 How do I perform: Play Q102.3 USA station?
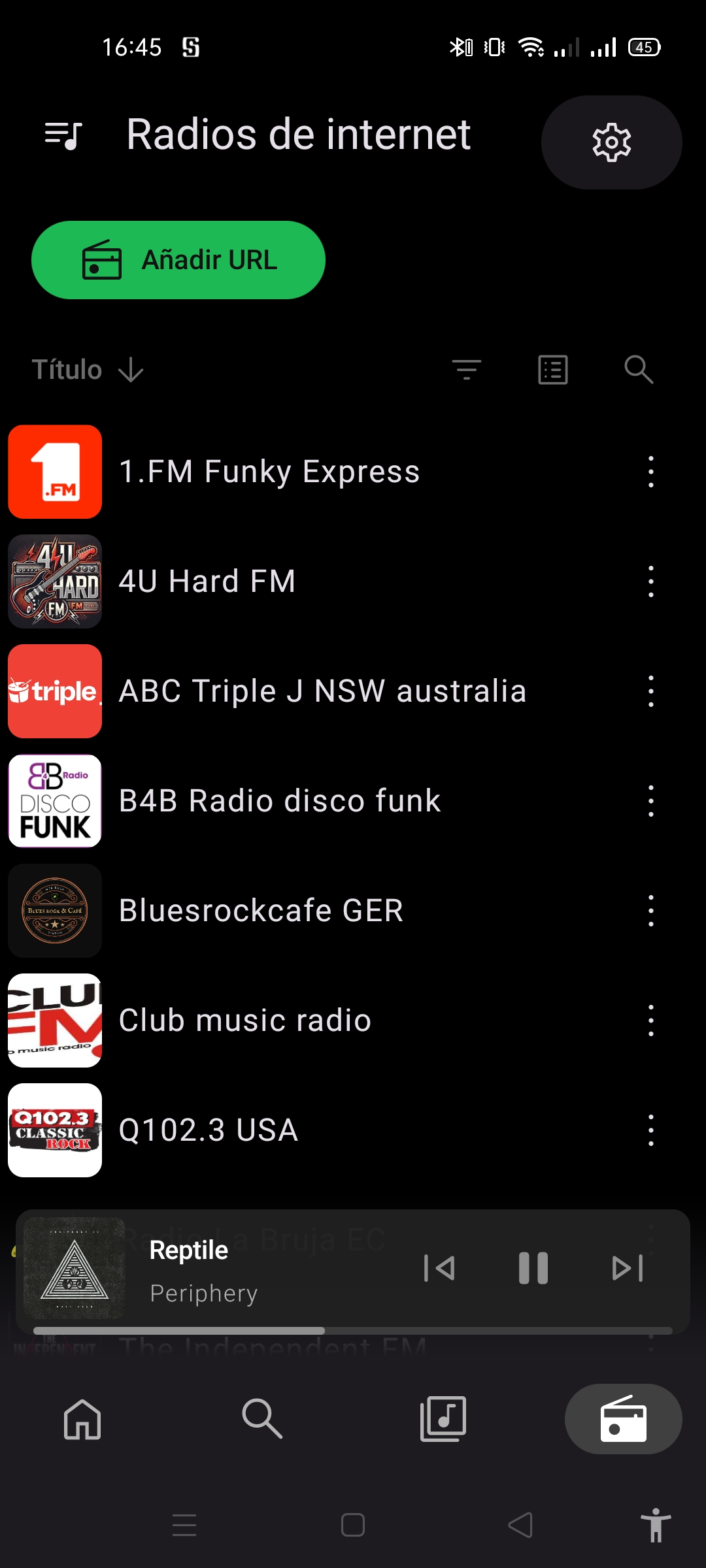click(x=208, y=1130)
